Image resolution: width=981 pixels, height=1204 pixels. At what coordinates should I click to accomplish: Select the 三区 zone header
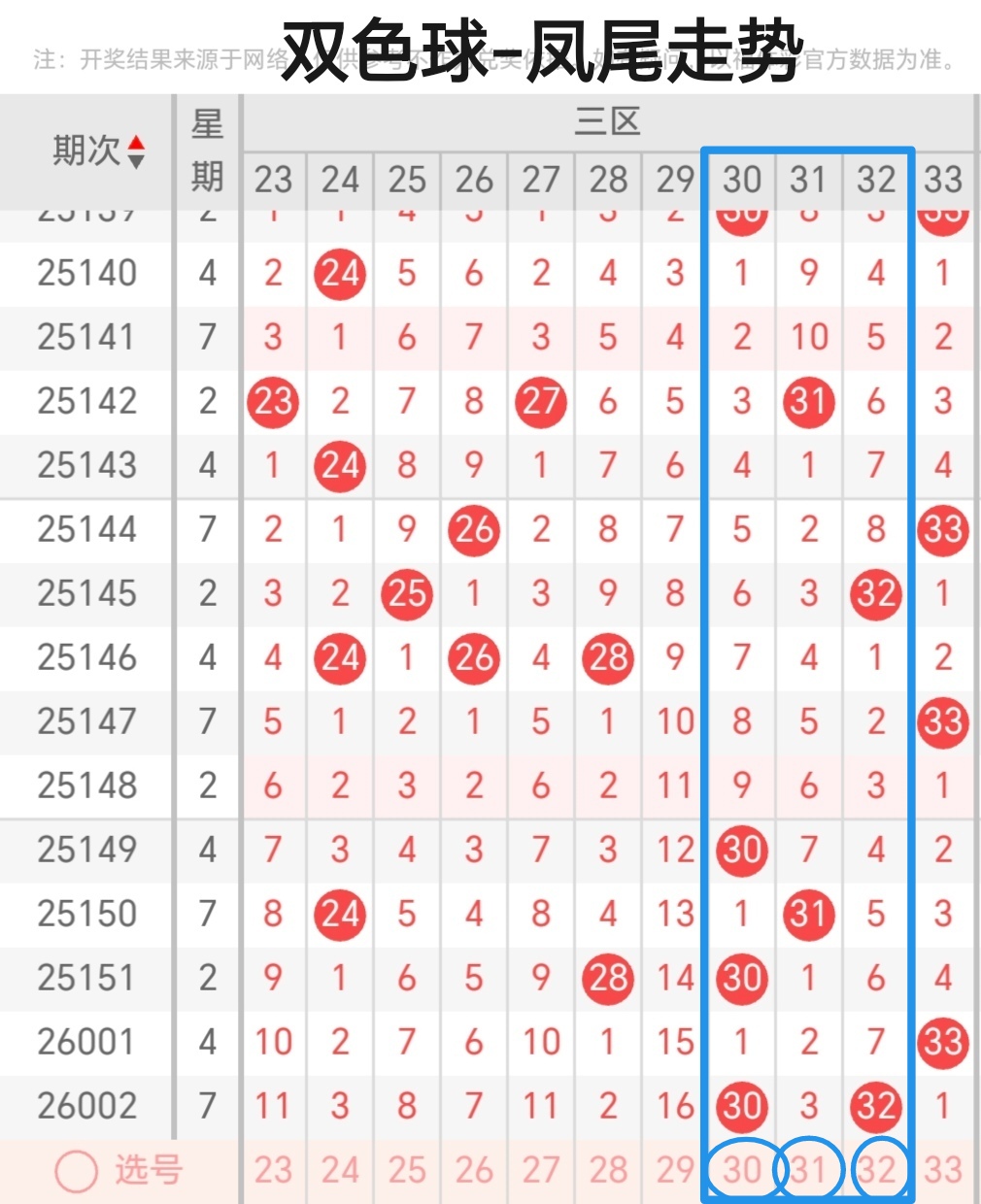point(609,122)
